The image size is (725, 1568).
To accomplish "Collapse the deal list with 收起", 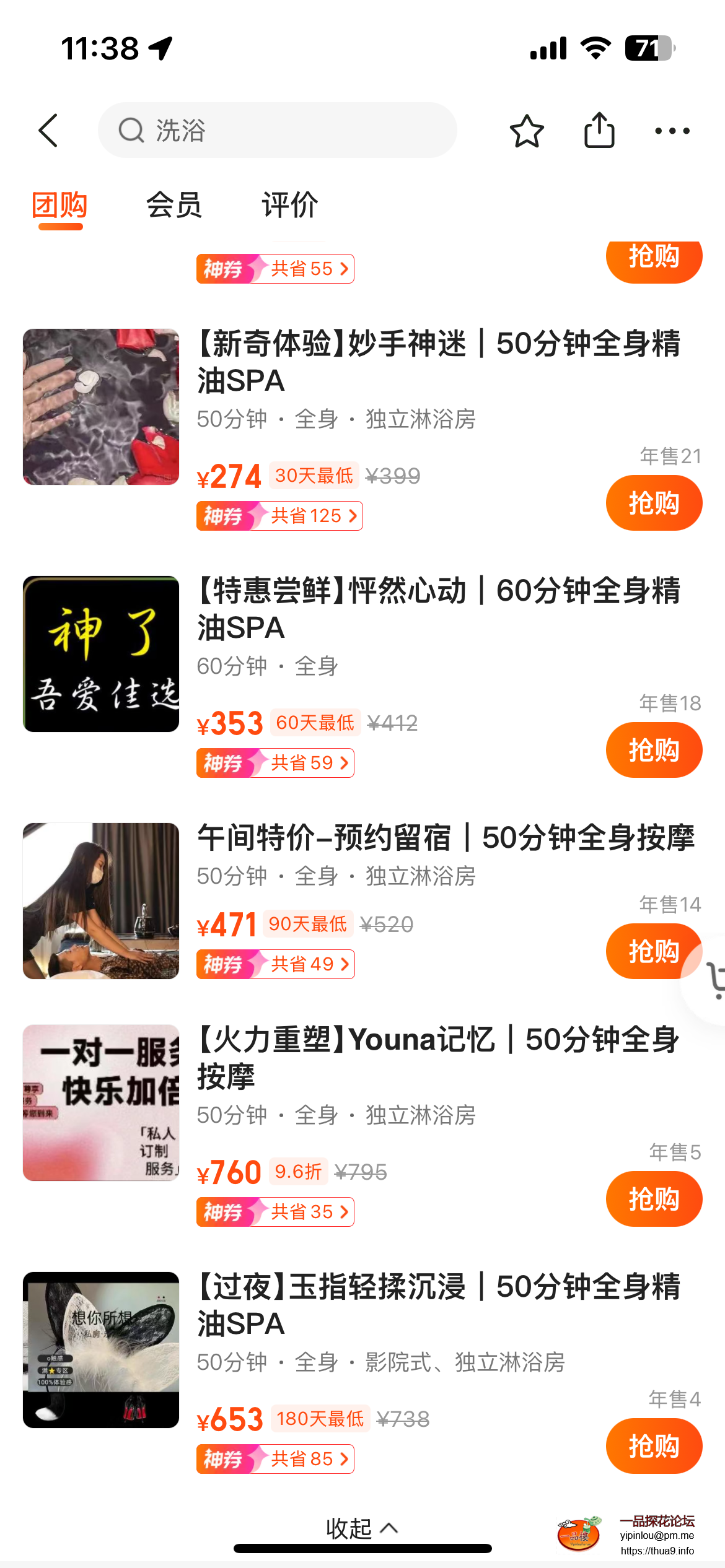I will 362,1528.
